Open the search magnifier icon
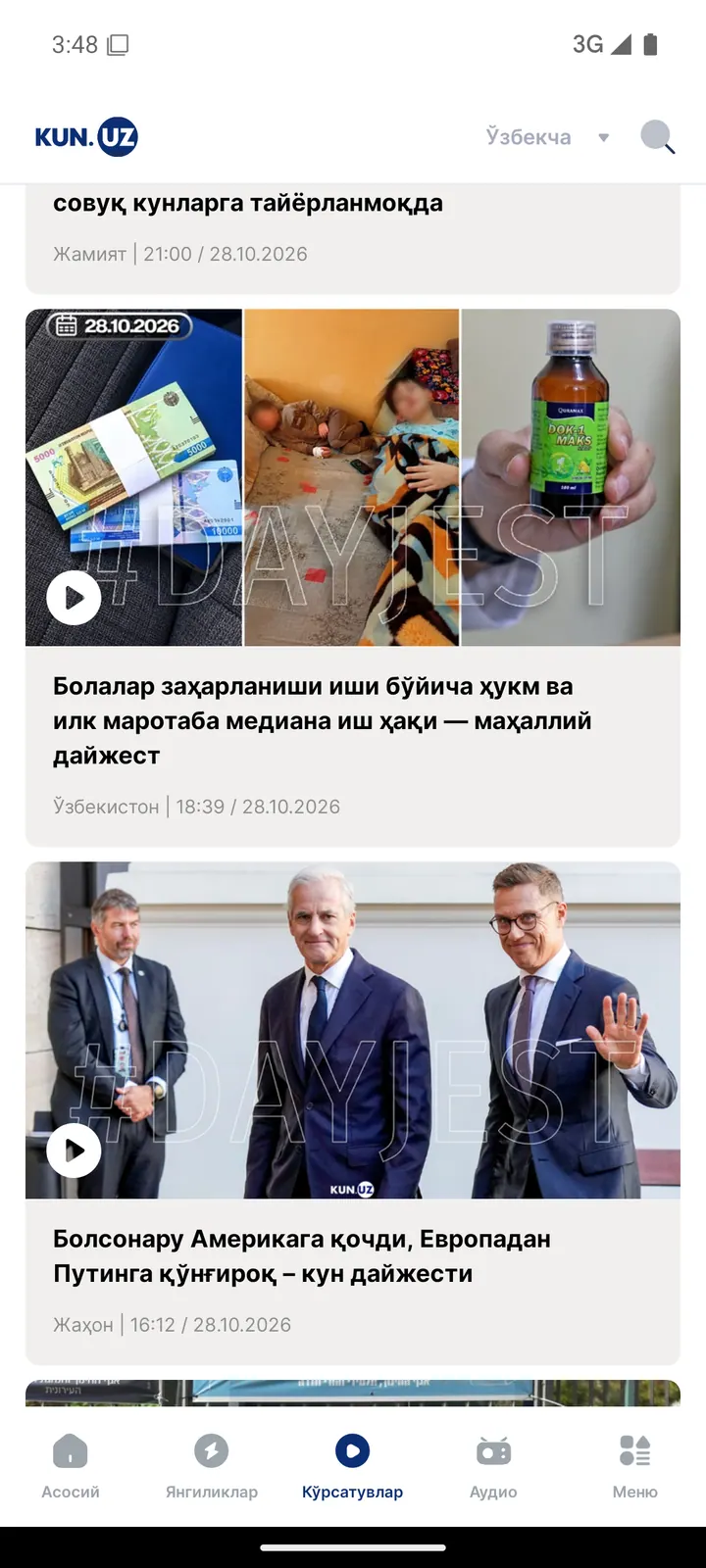Image resolution: width=706 pixels, height=1568 pixels. pos(658,137)
